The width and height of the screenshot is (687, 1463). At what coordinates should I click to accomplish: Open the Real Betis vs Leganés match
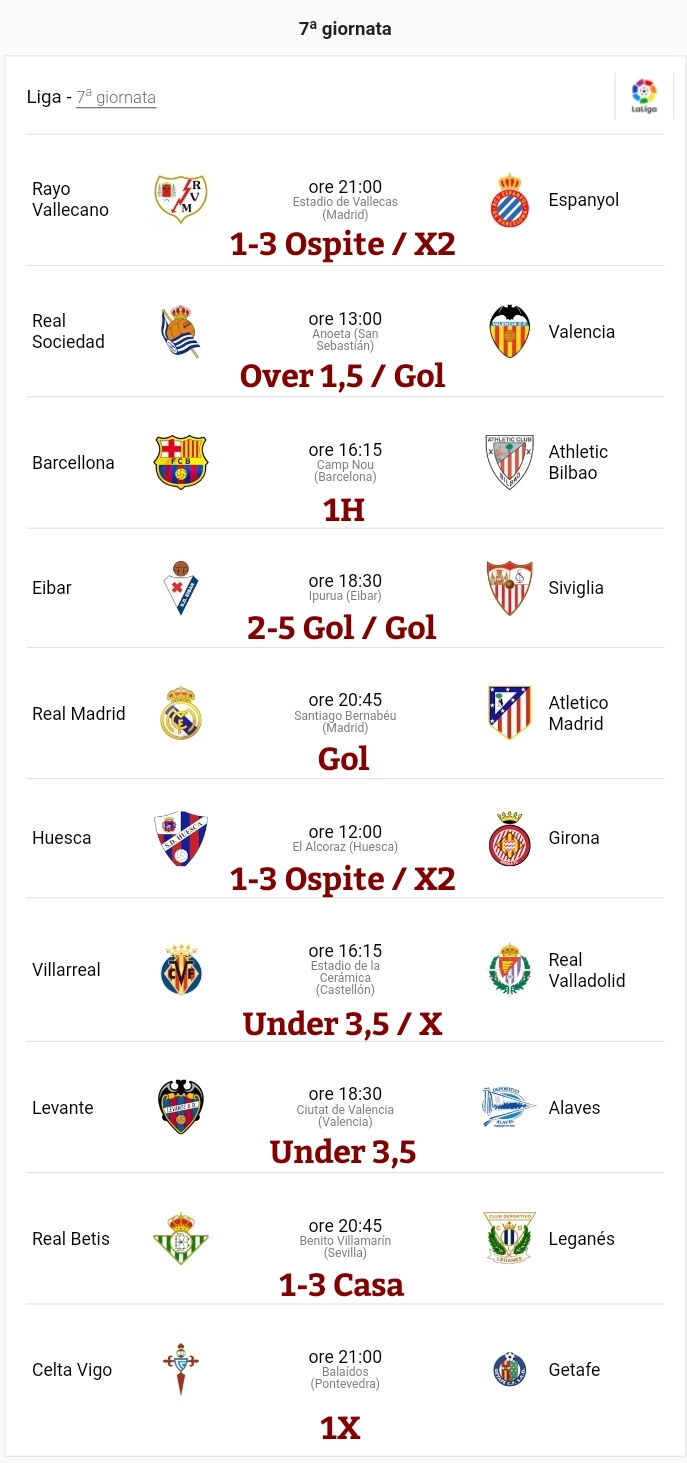click(344, 1238)
